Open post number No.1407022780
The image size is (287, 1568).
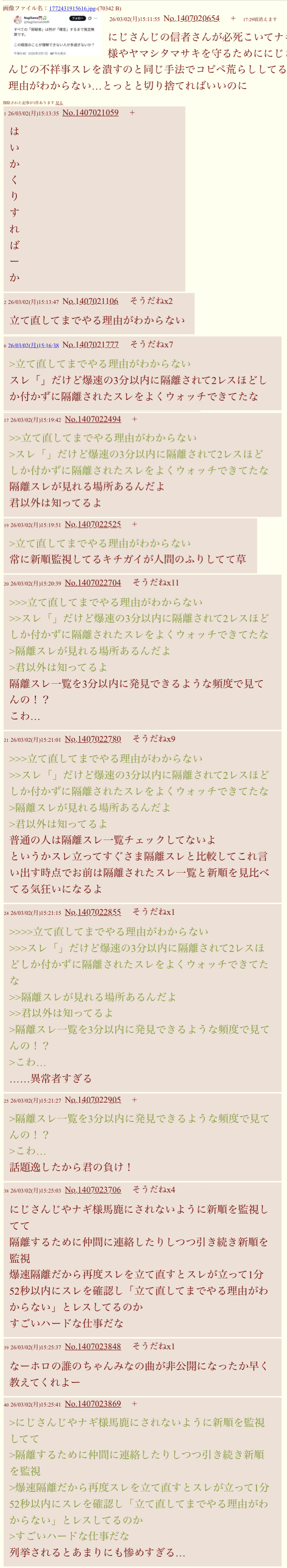tap(93, 739)
